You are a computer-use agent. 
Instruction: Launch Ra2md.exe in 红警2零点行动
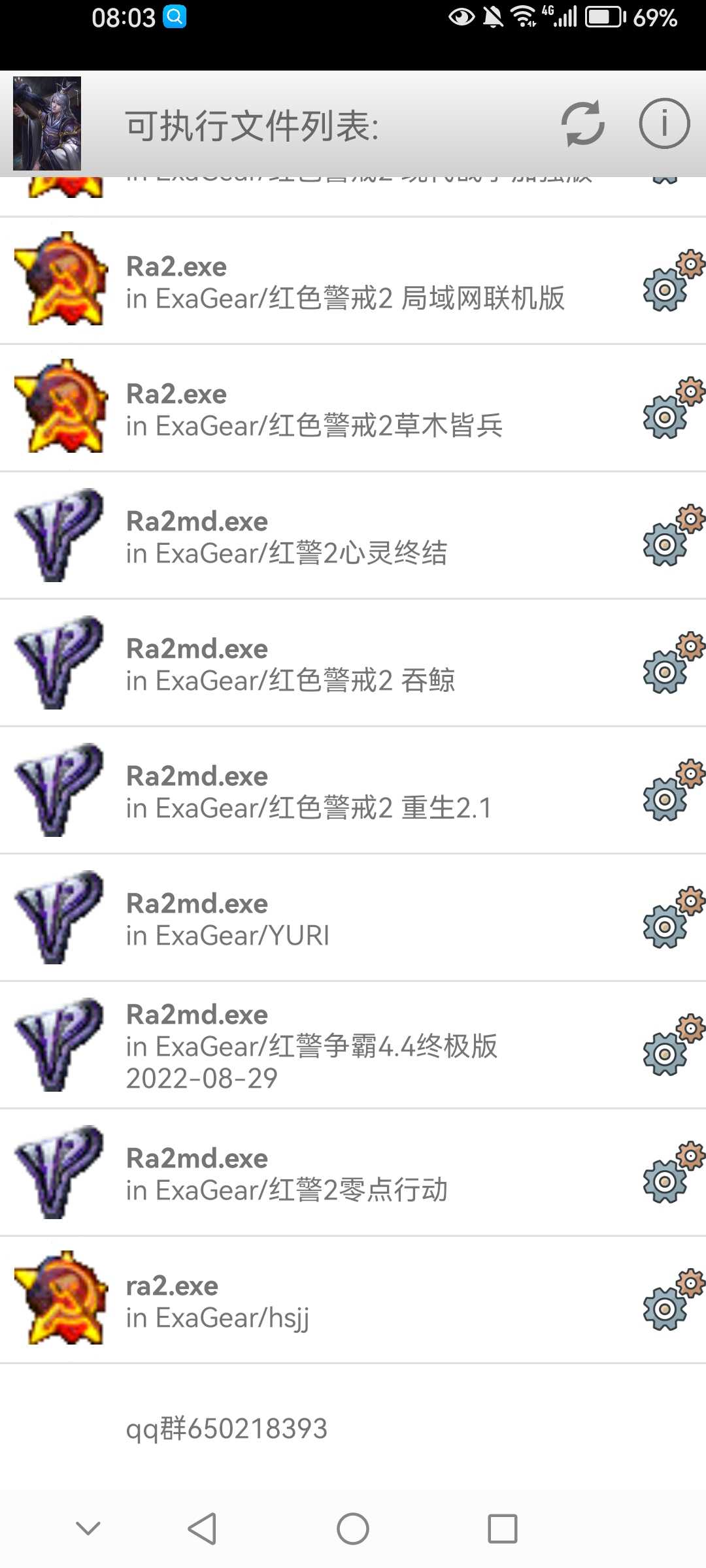(x=286, y=1174)
